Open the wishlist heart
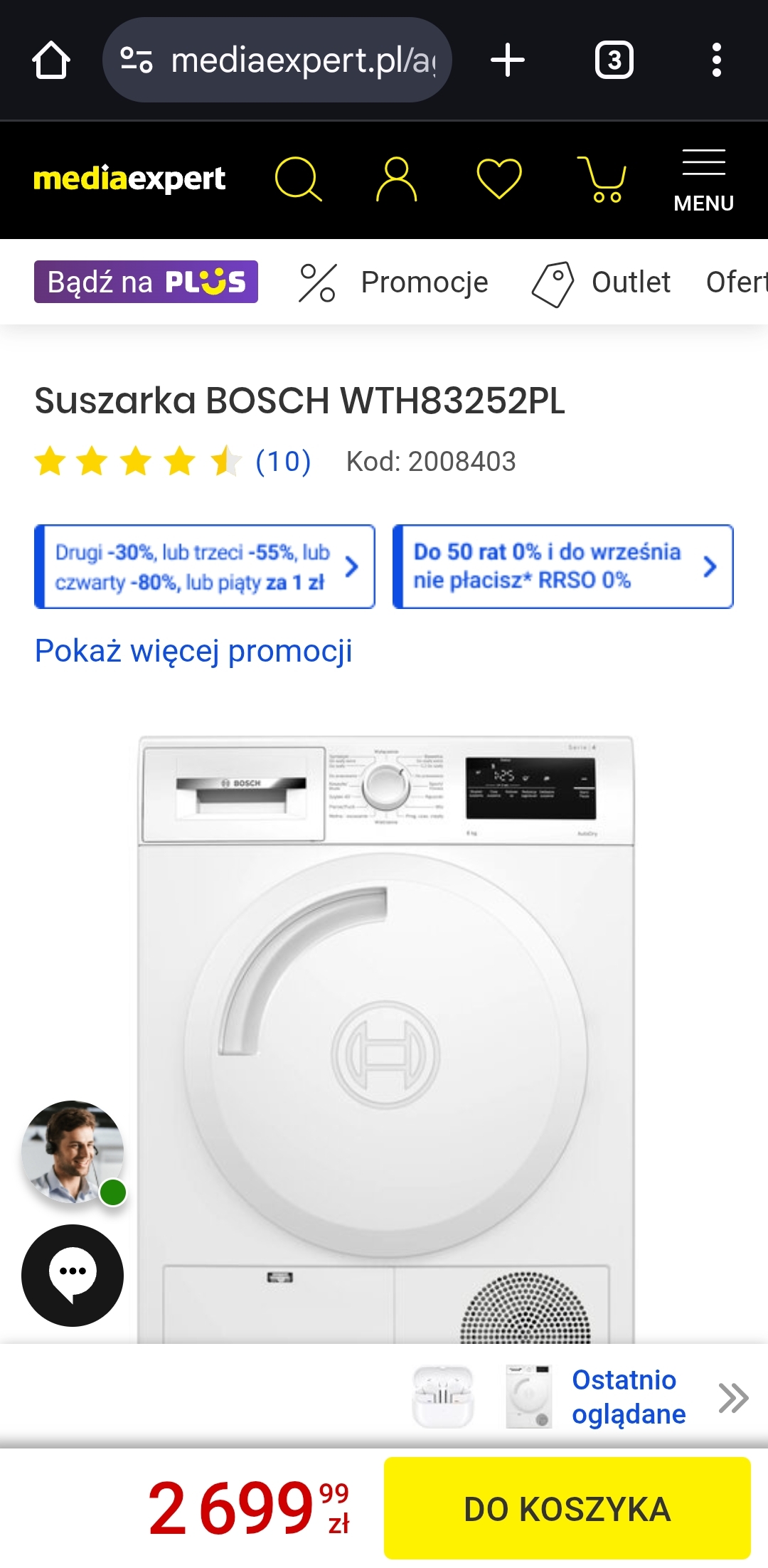Viewport: 768px width, 1568px height. coord(498,179)
